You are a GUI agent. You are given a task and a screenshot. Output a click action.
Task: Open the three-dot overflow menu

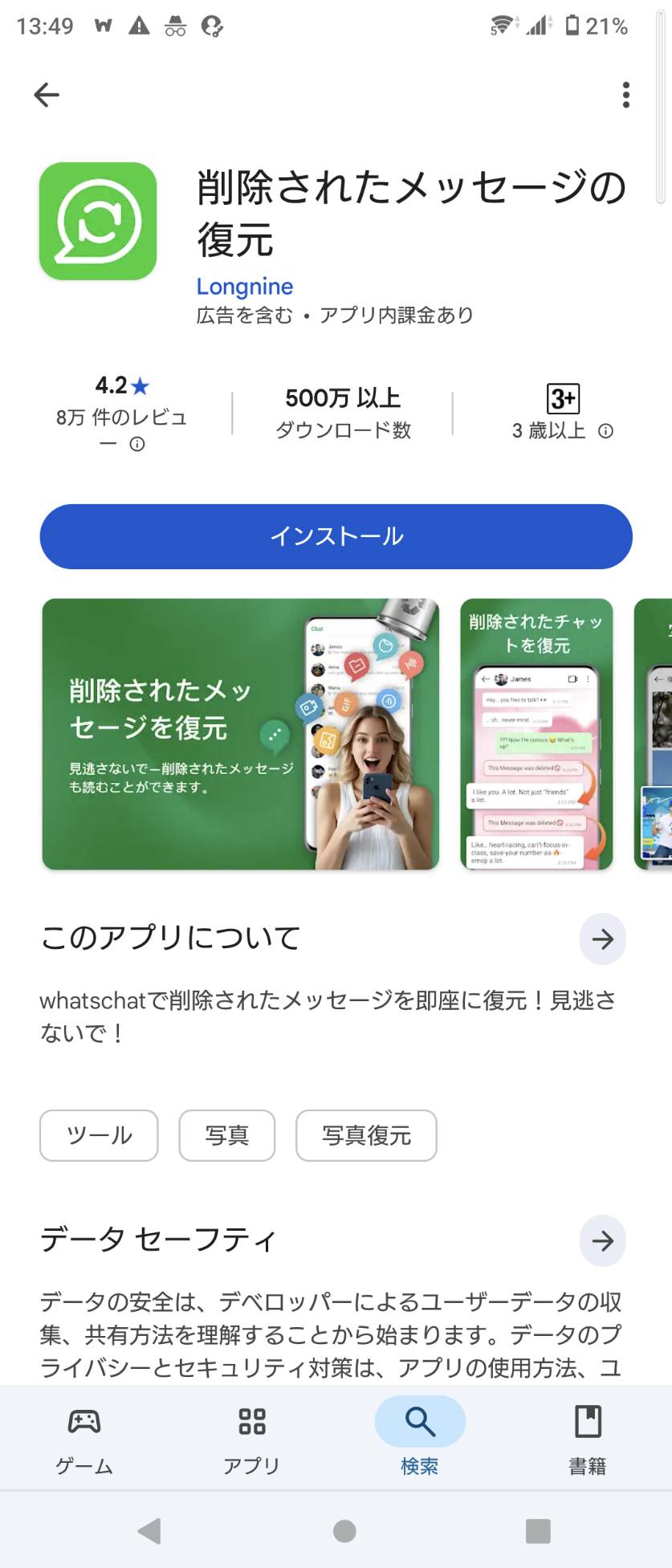(625, 95)
